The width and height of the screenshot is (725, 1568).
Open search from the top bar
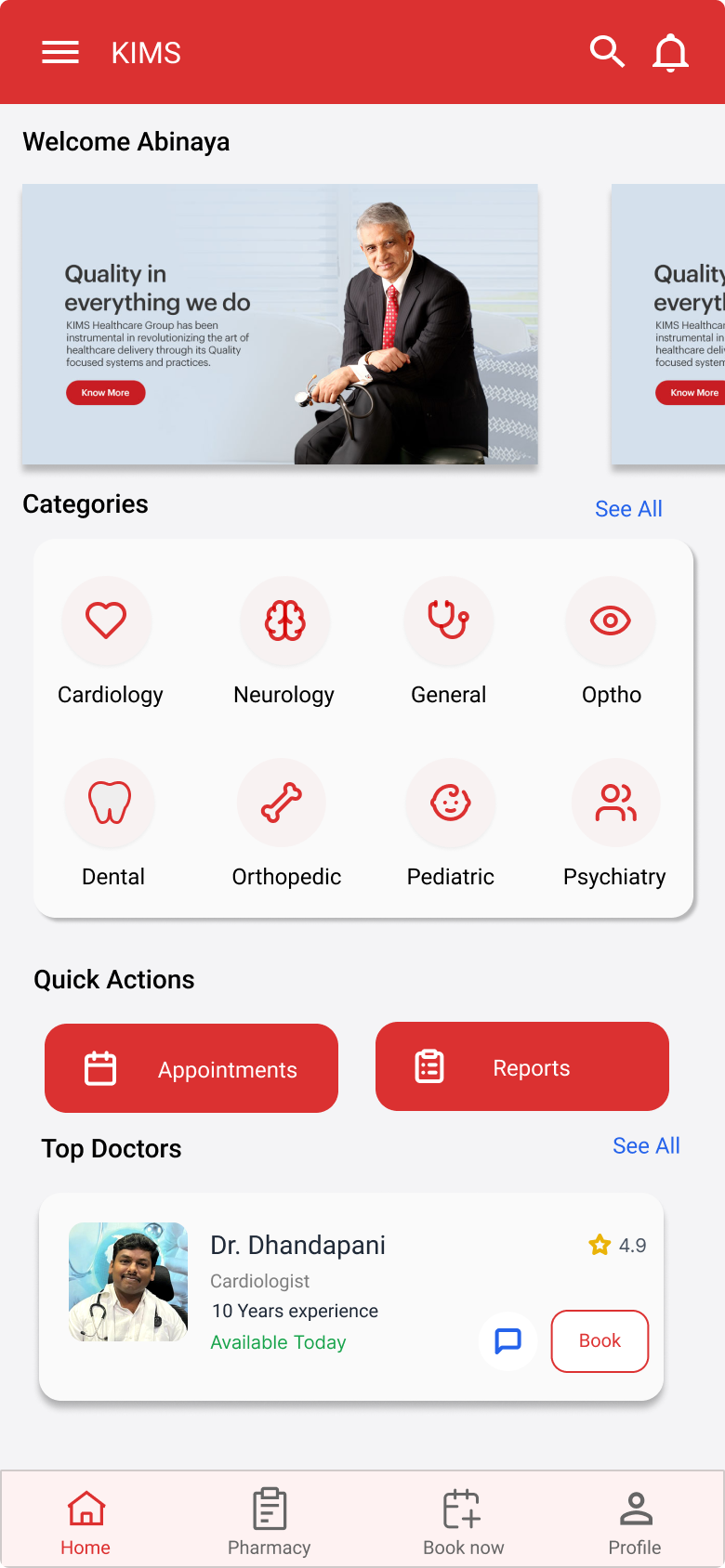coord(607,52)
